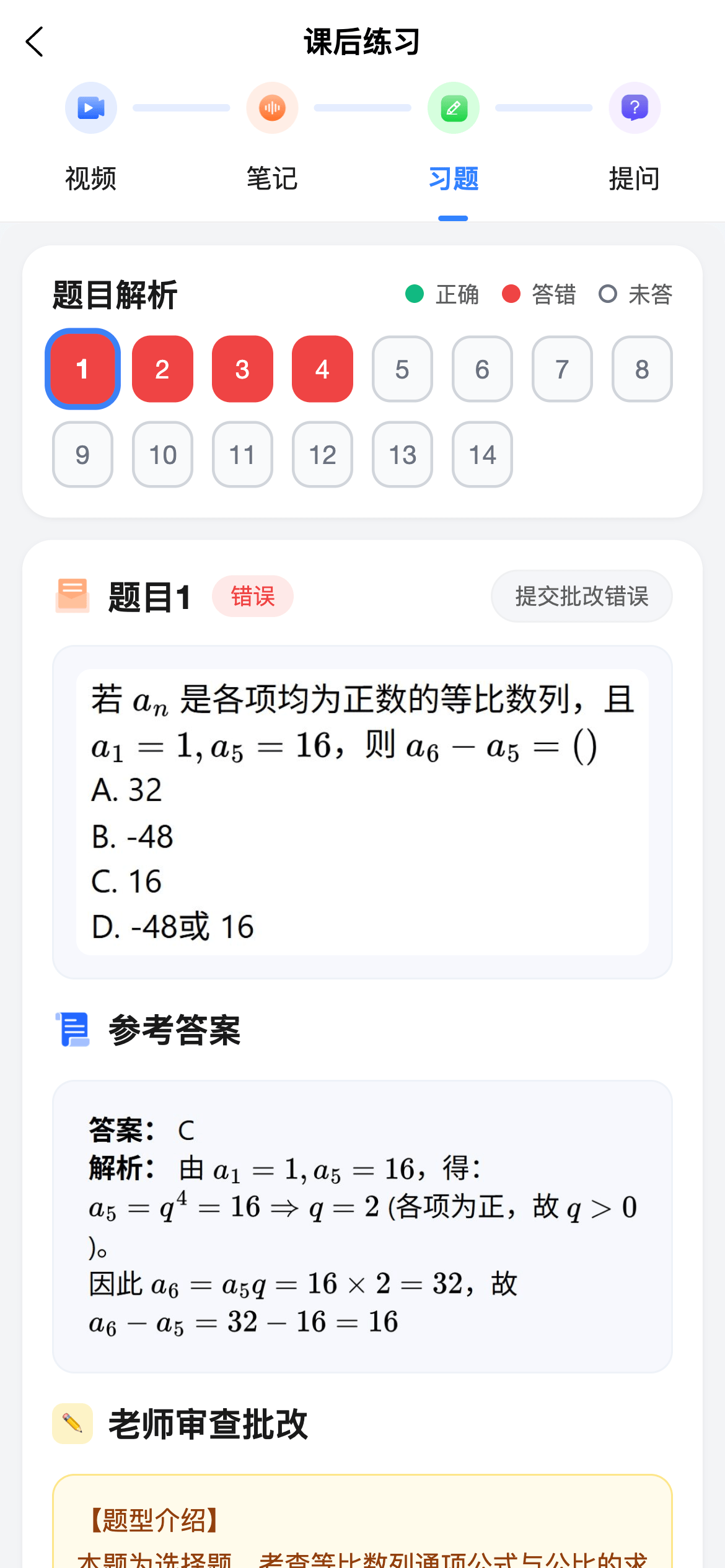Jump to question 14
725x1568 pixels.
tap(482, 455)
